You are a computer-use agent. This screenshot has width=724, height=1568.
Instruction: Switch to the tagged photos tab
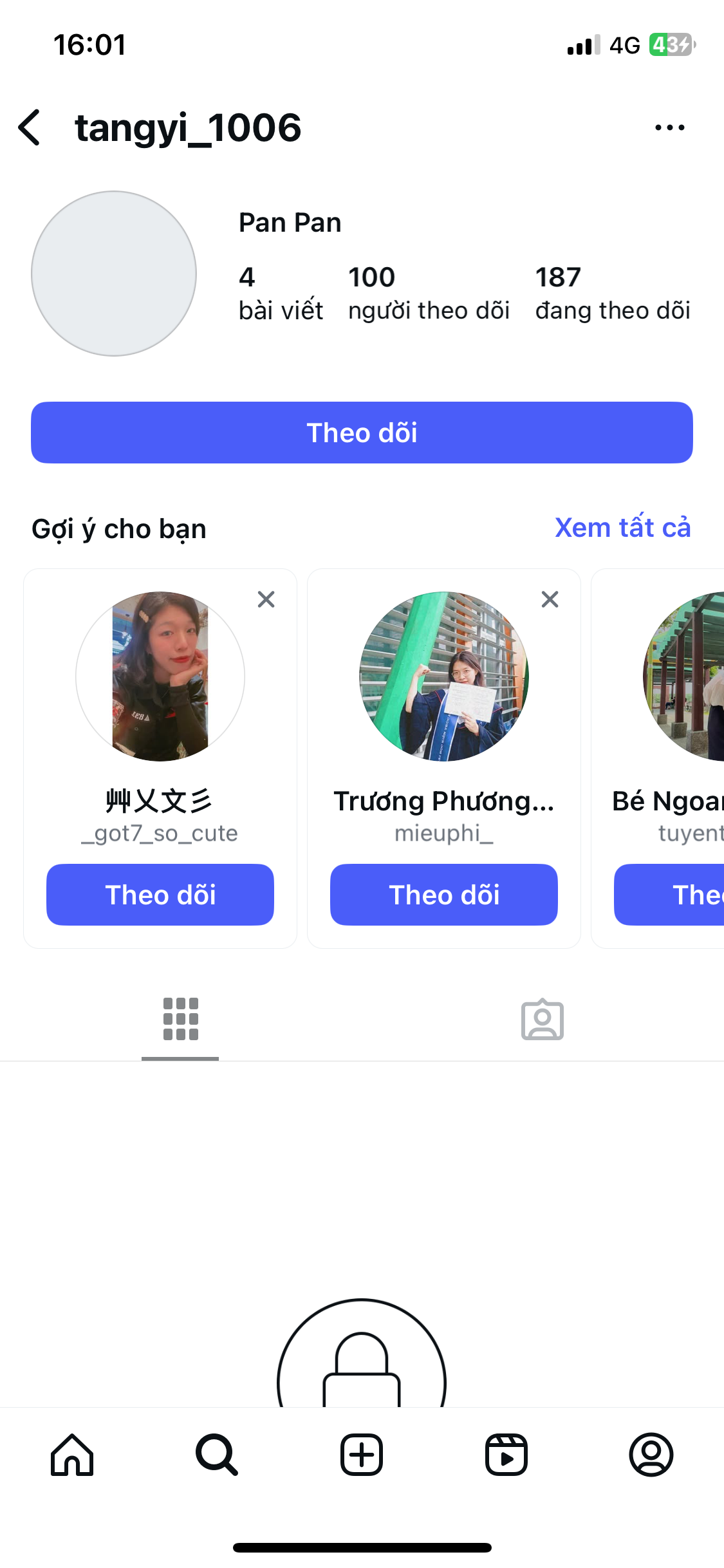click(542, 1020)
